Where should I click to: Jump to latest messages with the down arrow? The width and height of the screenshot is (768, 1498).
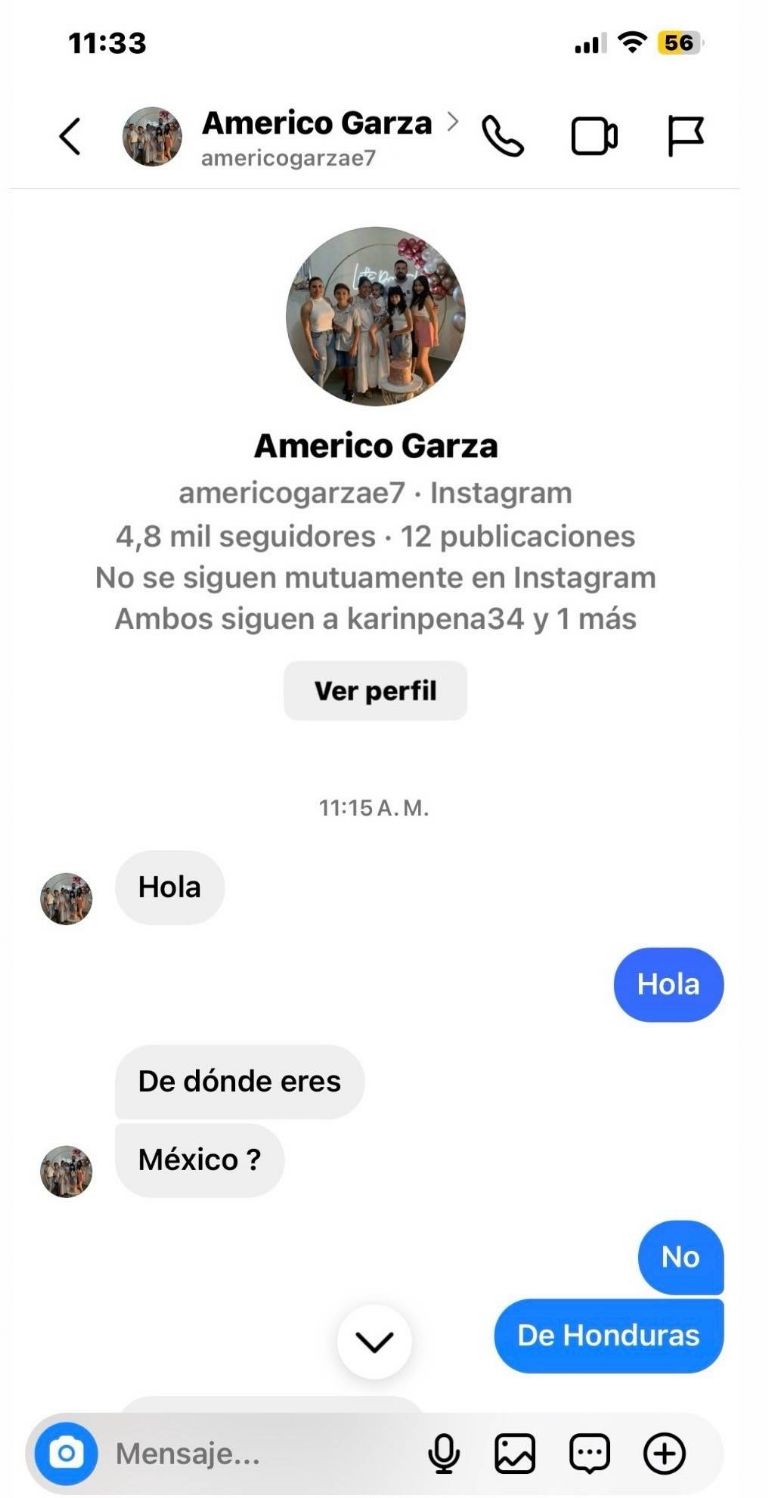[x=375, y=1342]
